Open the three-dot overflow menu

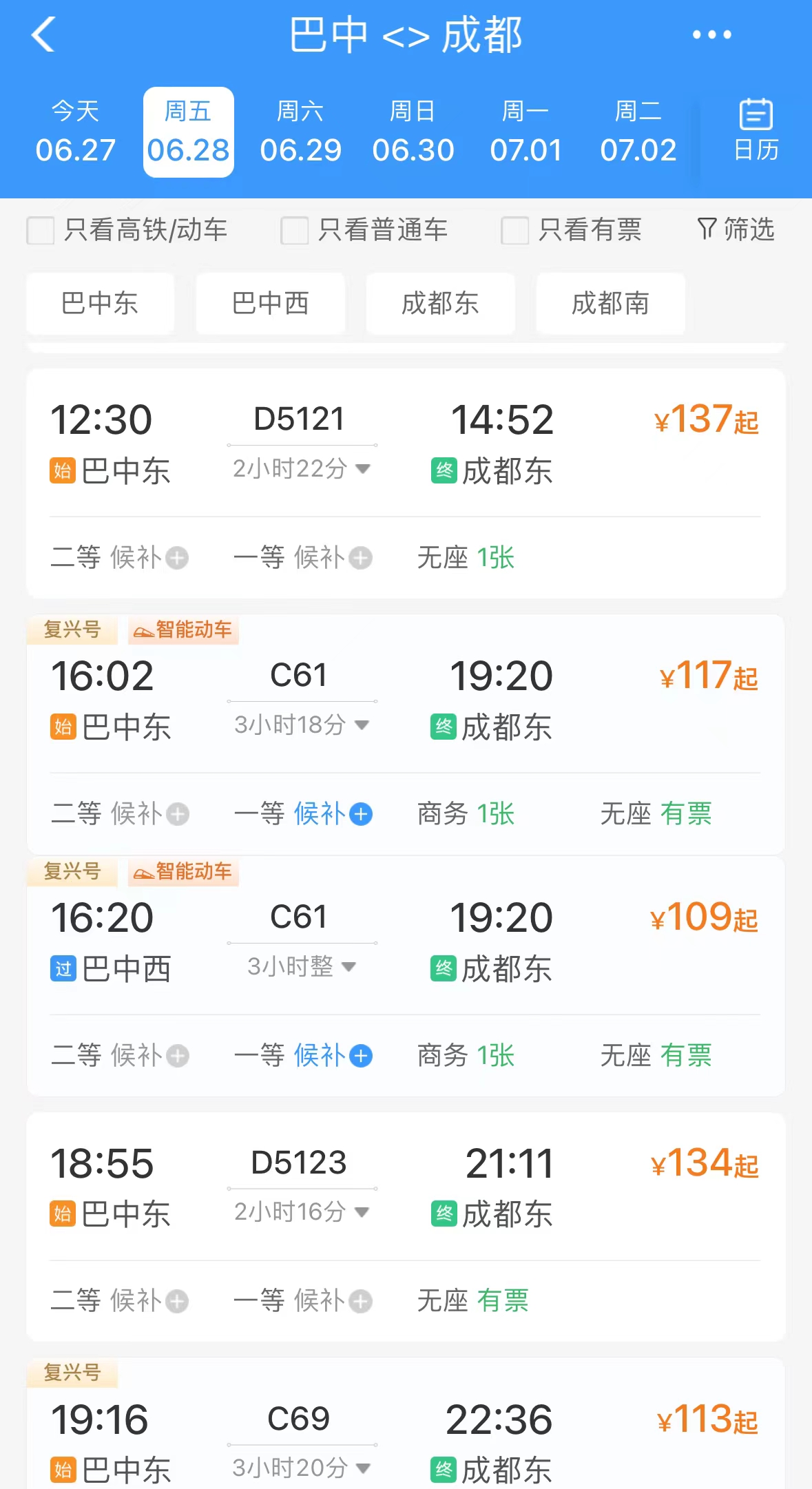tap(711, 34)
